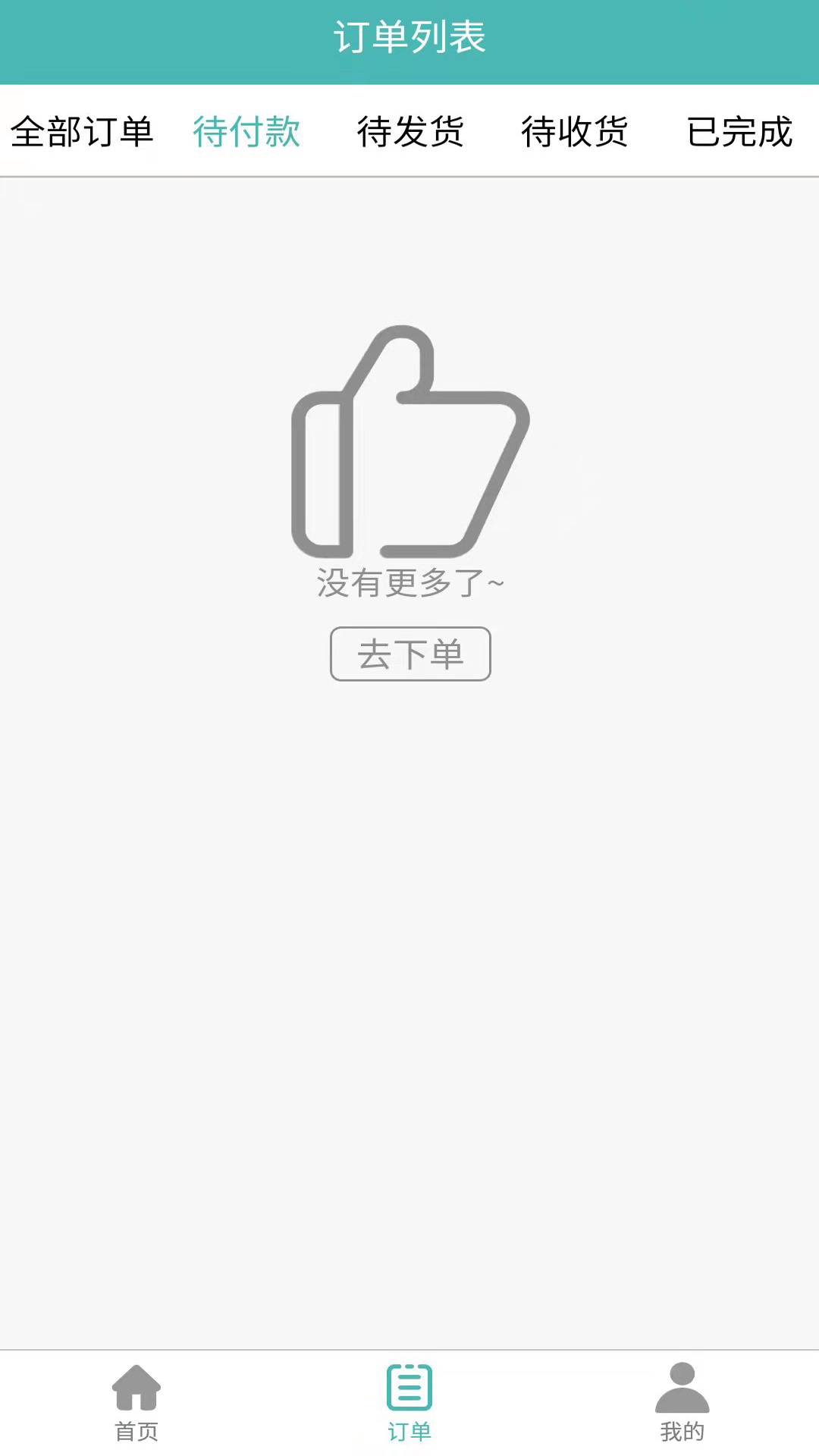Click the teal underline below 待付款
Screen dimensions: 819x1456
pyautogui.click(x=248, y=163)
